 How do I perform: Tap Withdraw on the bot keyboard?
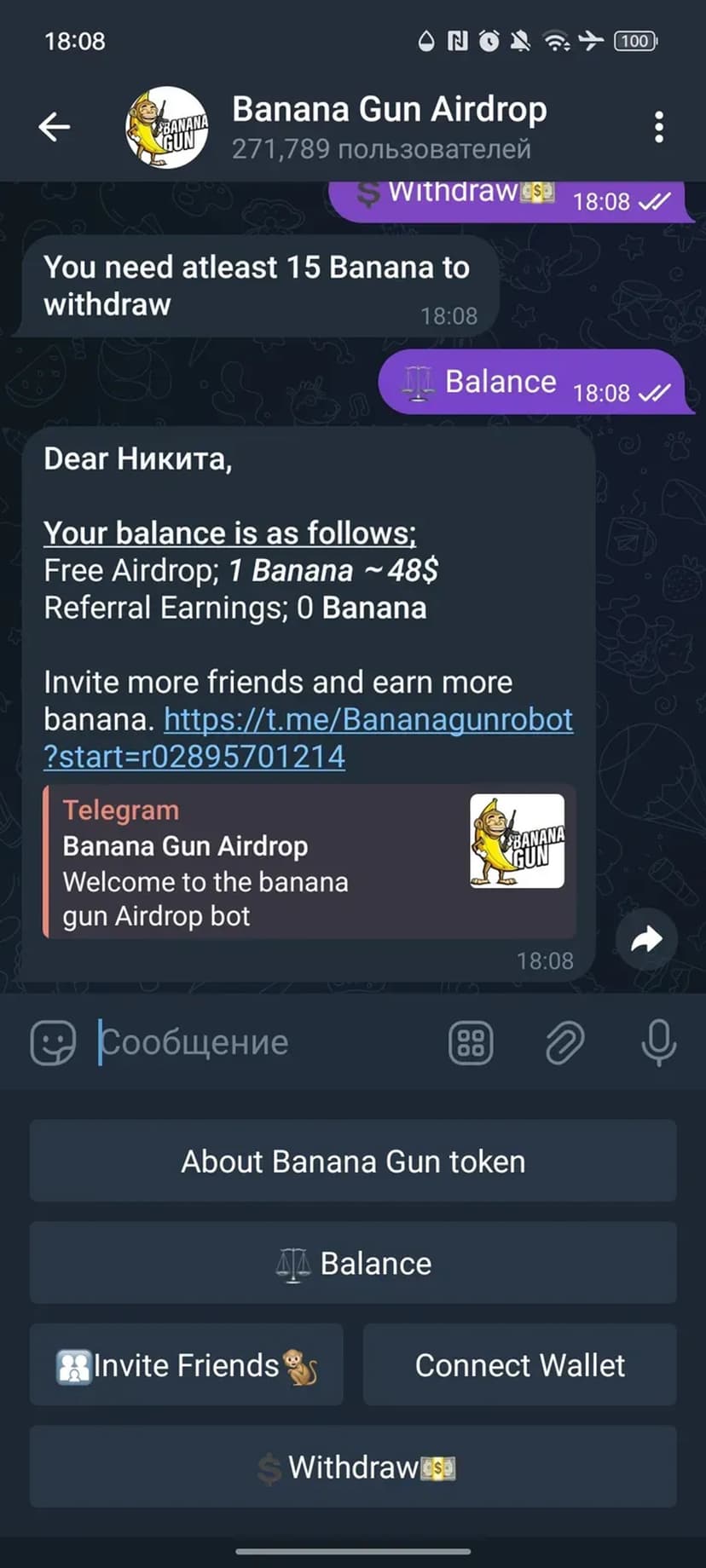[x=353, y=1467]
